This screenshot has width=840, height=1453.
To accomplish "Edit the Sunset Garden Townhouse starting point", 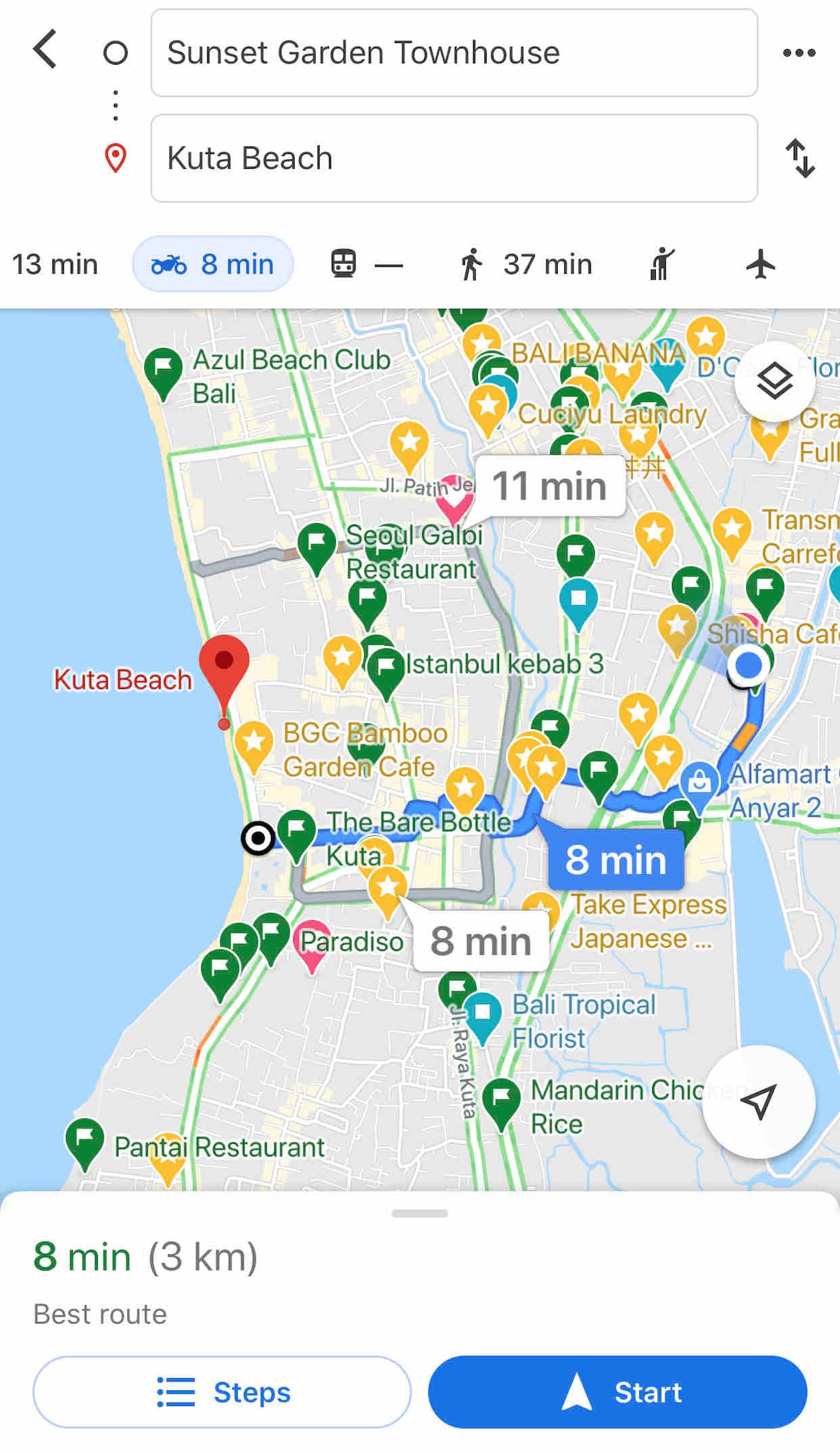I will pyautogui.click(x=454, y=53).
